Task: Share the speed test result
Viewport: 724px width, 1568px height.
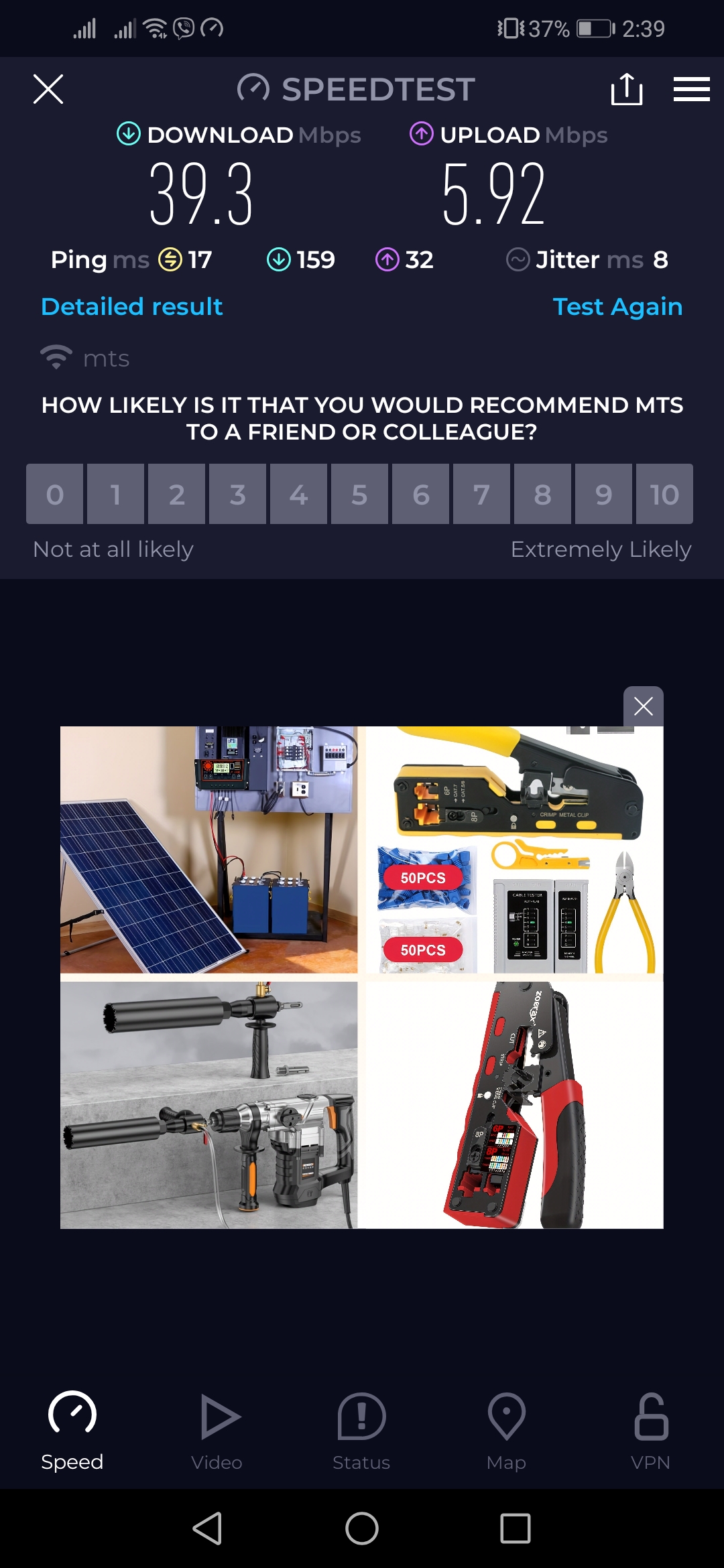Action: coord(627,89)
